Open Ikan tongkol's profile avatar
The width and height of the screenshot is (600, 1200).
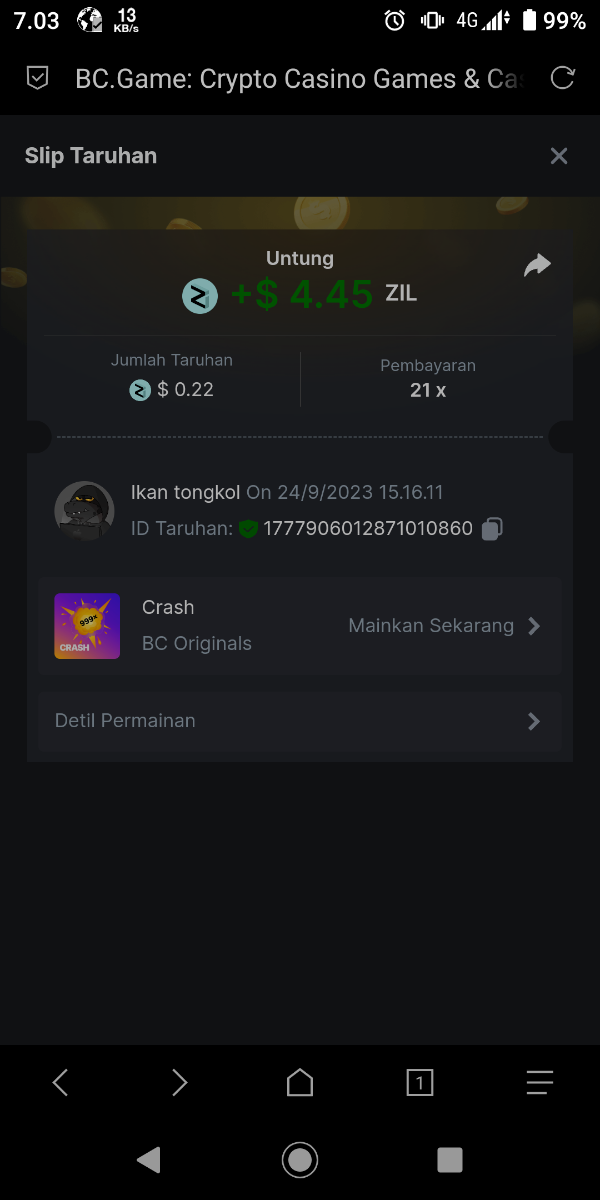[83, 511]
